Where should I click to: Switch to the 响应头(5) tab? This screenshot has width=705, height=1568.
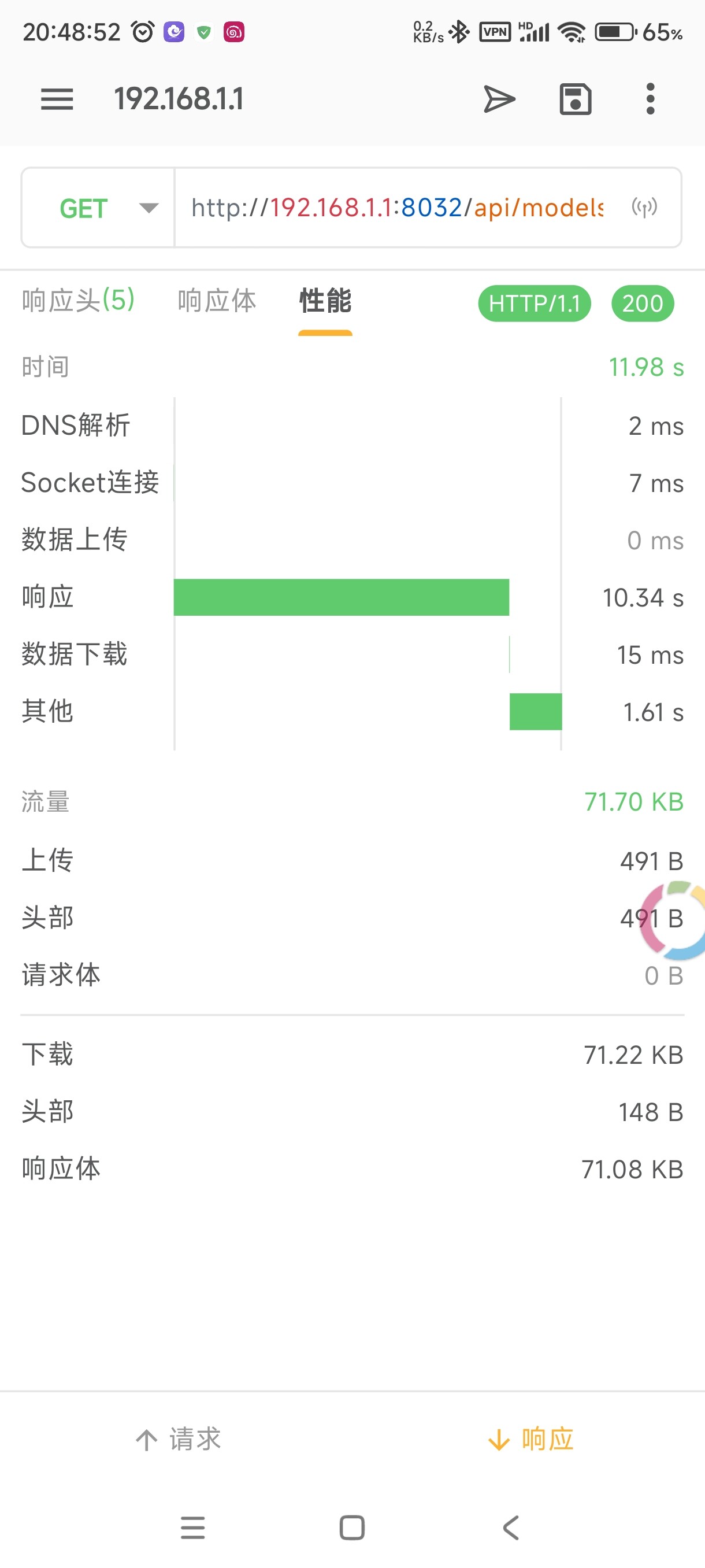click(x=78, y=301)
